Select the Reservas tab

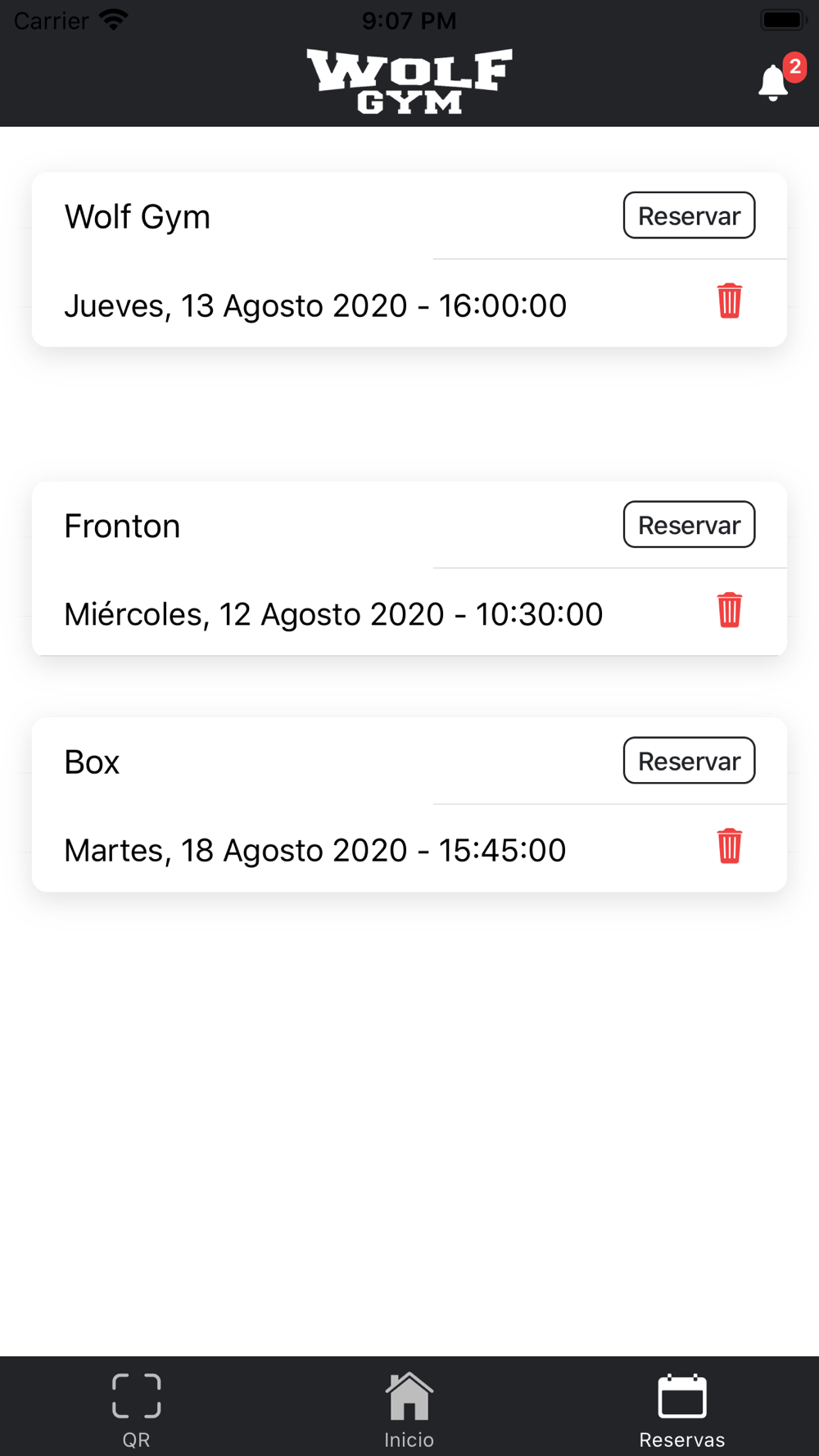682,1410
